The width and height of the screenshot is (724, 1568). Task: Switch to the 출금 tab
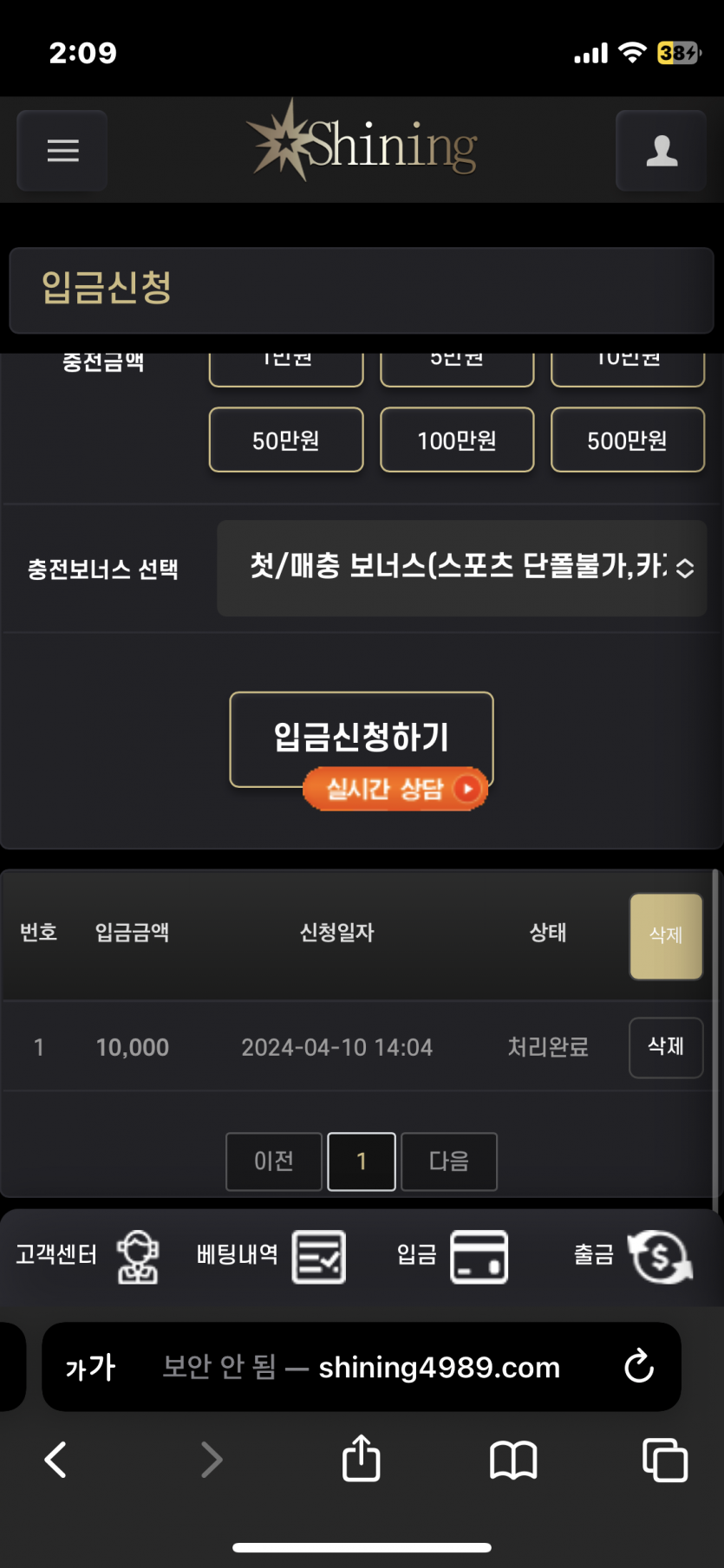[x=631, y=1256]
